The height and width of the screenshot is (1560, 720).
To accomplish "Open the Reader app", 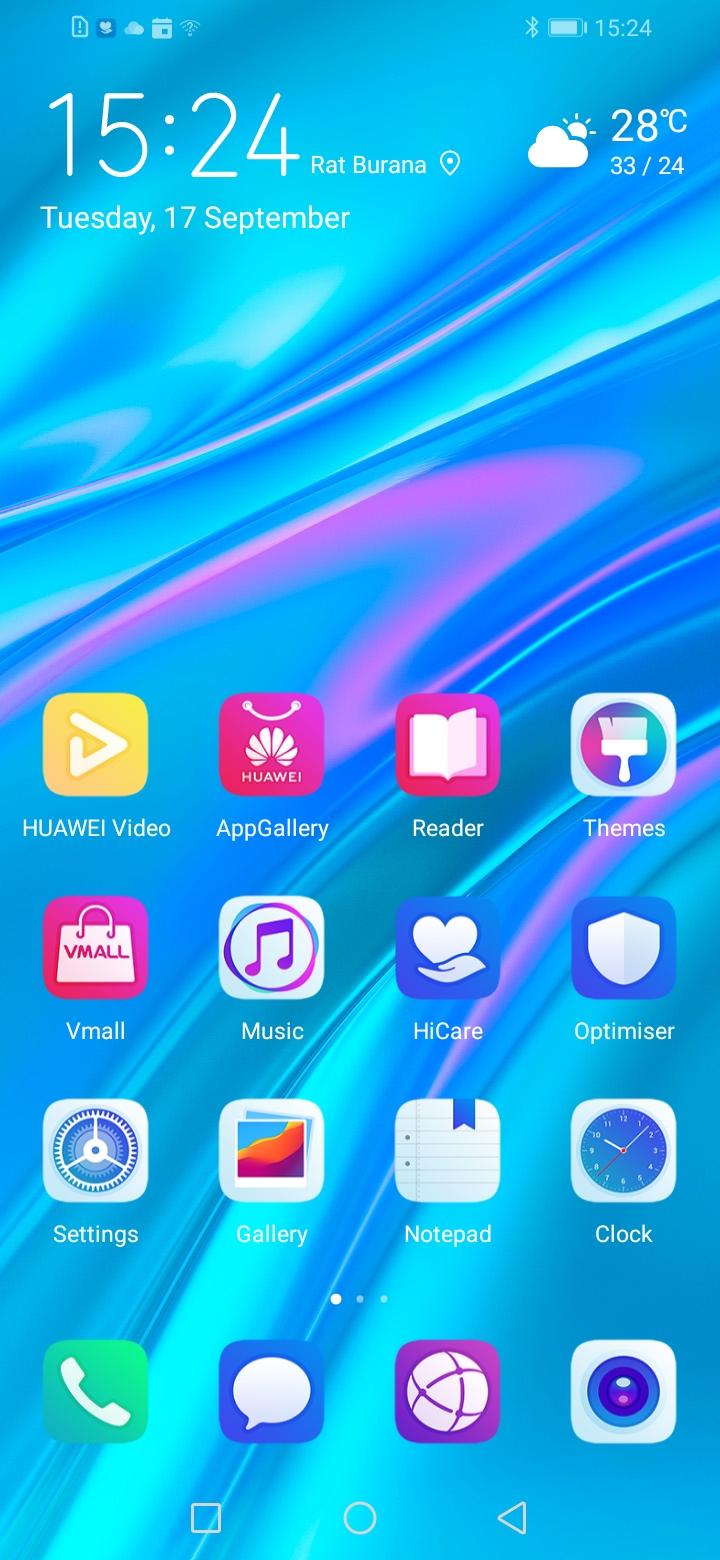I will [x=448, y=745].
